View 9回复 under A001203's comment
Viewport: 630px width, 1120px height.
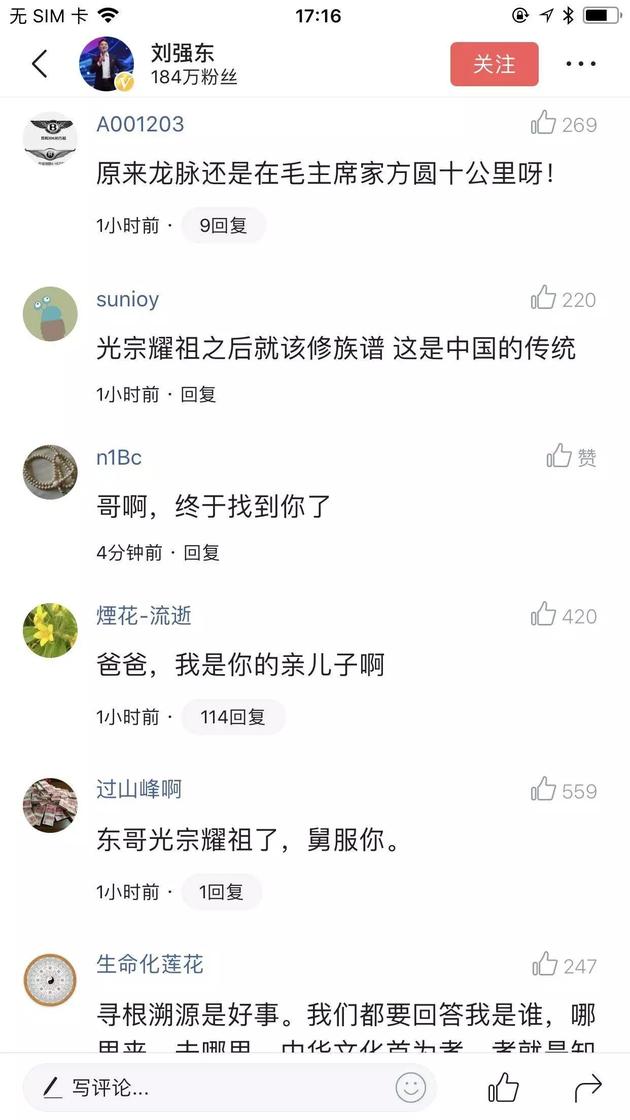223,226
